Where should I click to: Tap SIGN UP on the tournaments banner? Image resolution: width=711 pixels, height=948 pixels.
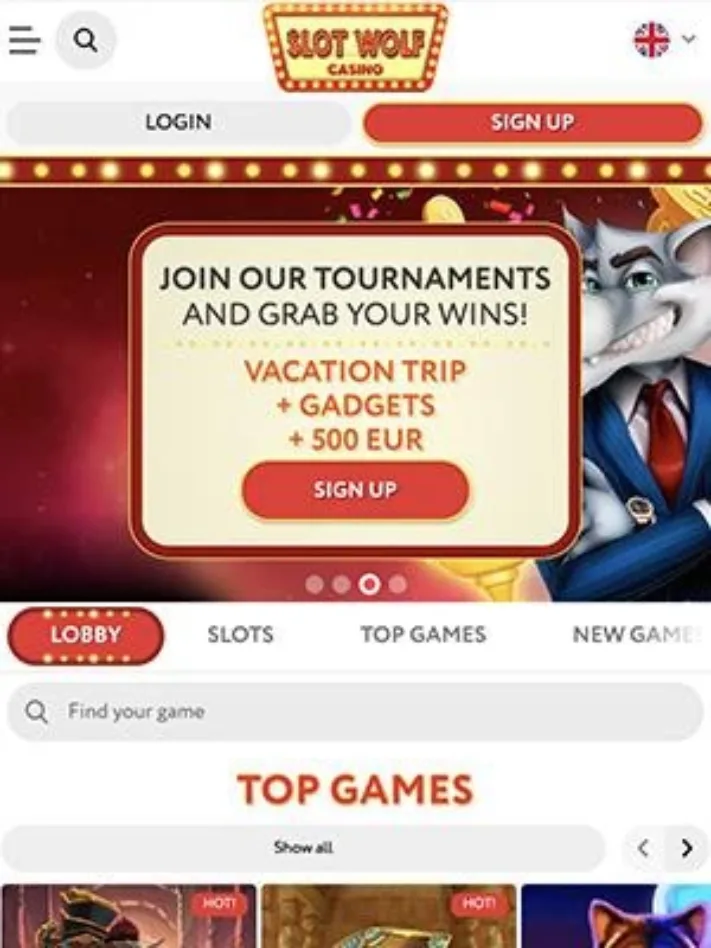355,490
